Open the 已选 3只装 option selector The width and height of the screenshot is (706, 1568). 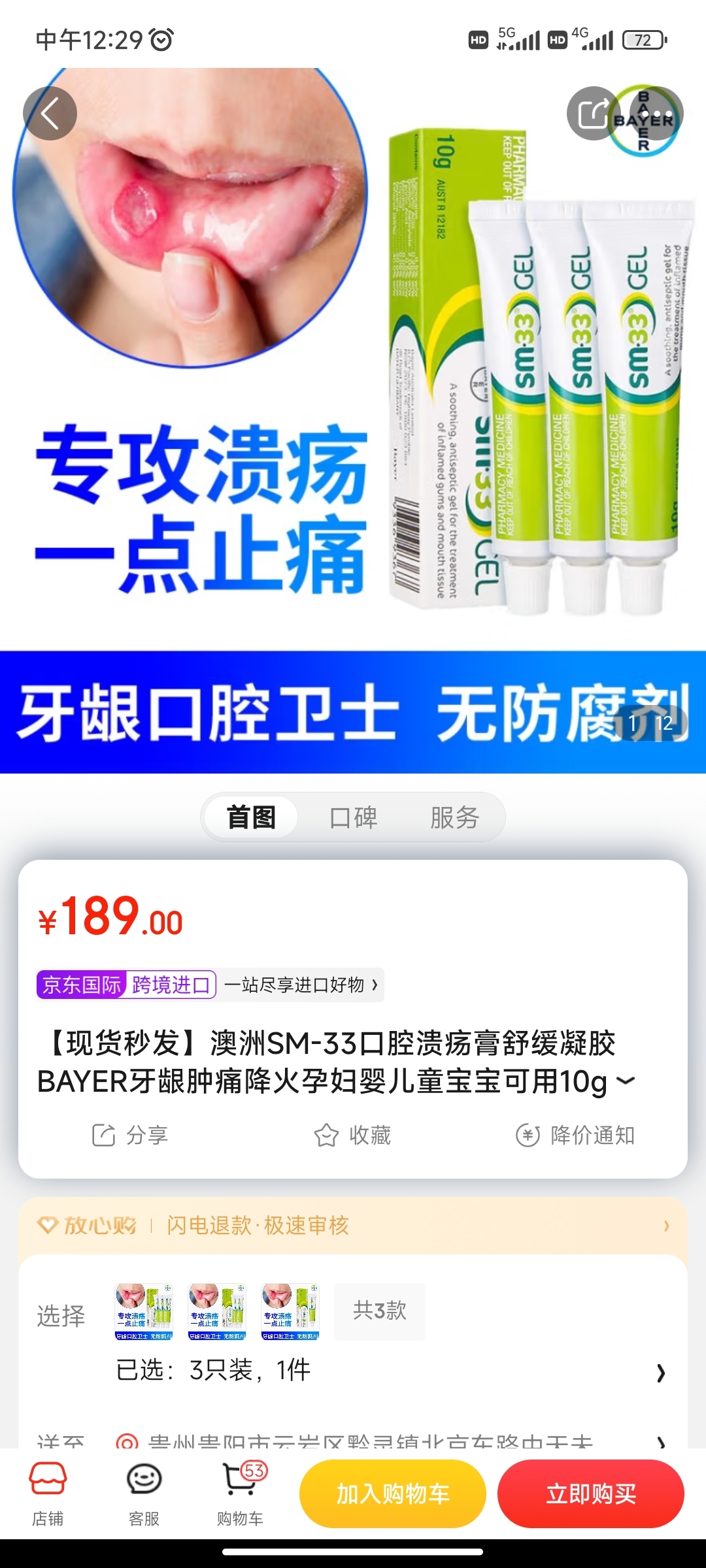click(391, 1369)
